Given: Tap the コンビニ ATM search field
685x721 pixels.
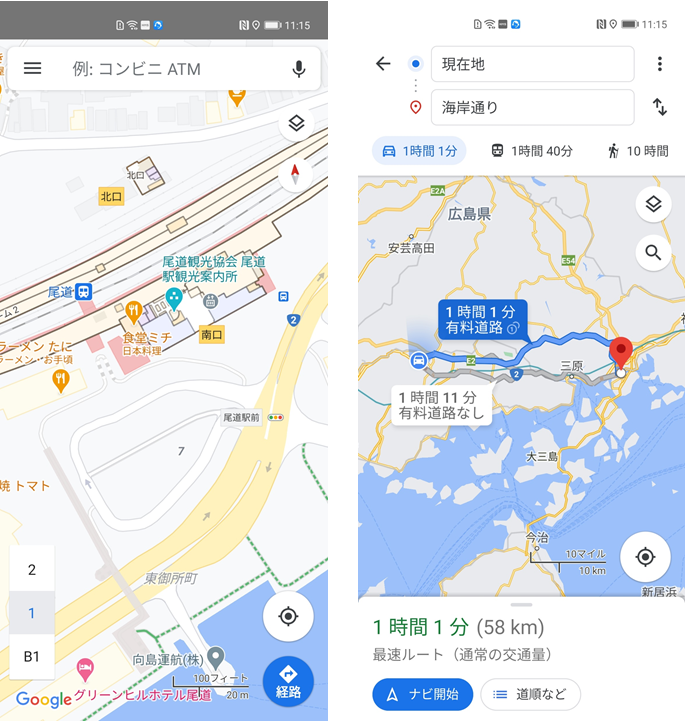Looking at the screenshot, I should point(170,69).
